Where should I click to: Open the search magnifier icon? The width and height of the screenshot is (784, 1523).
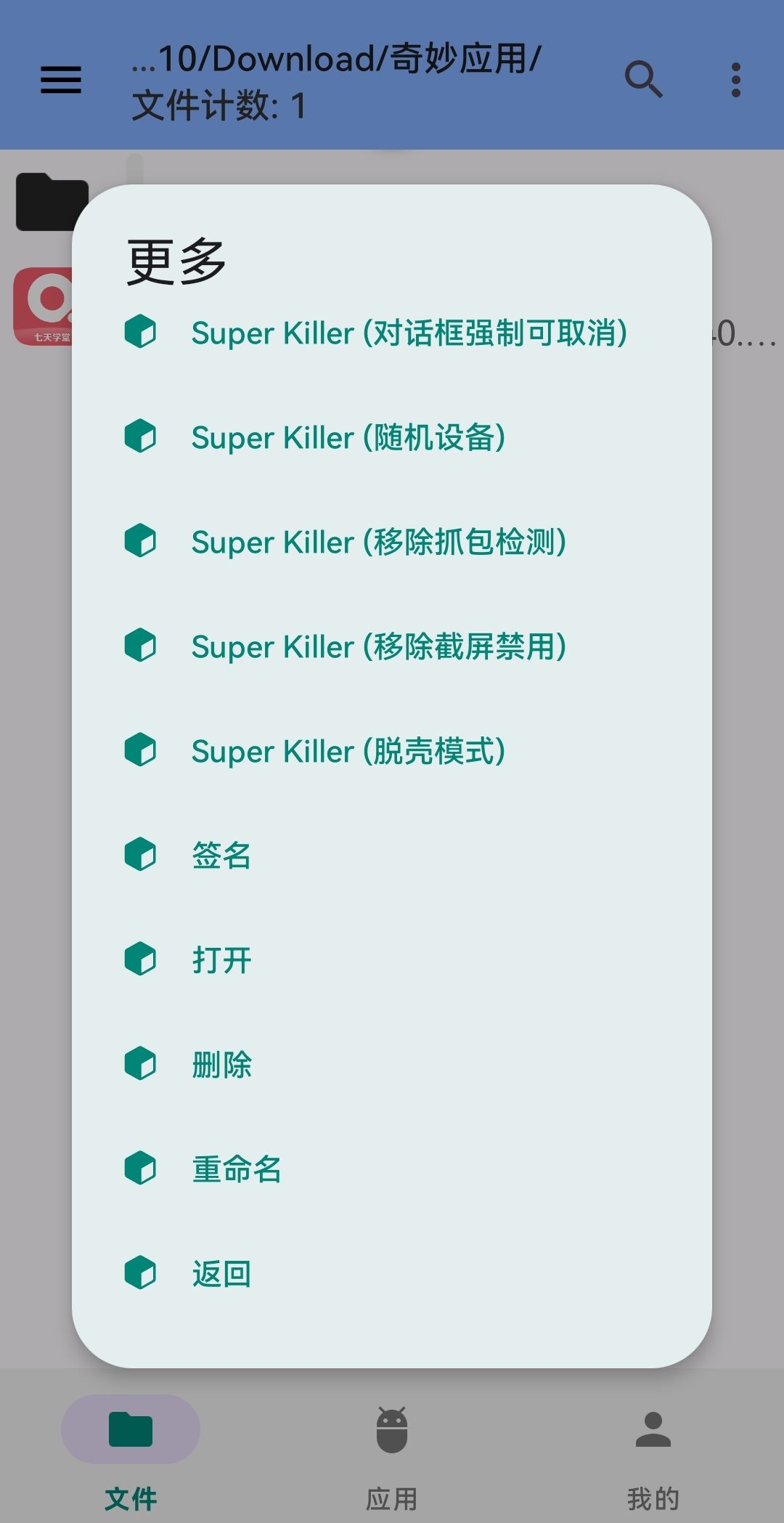coord(644,80)
